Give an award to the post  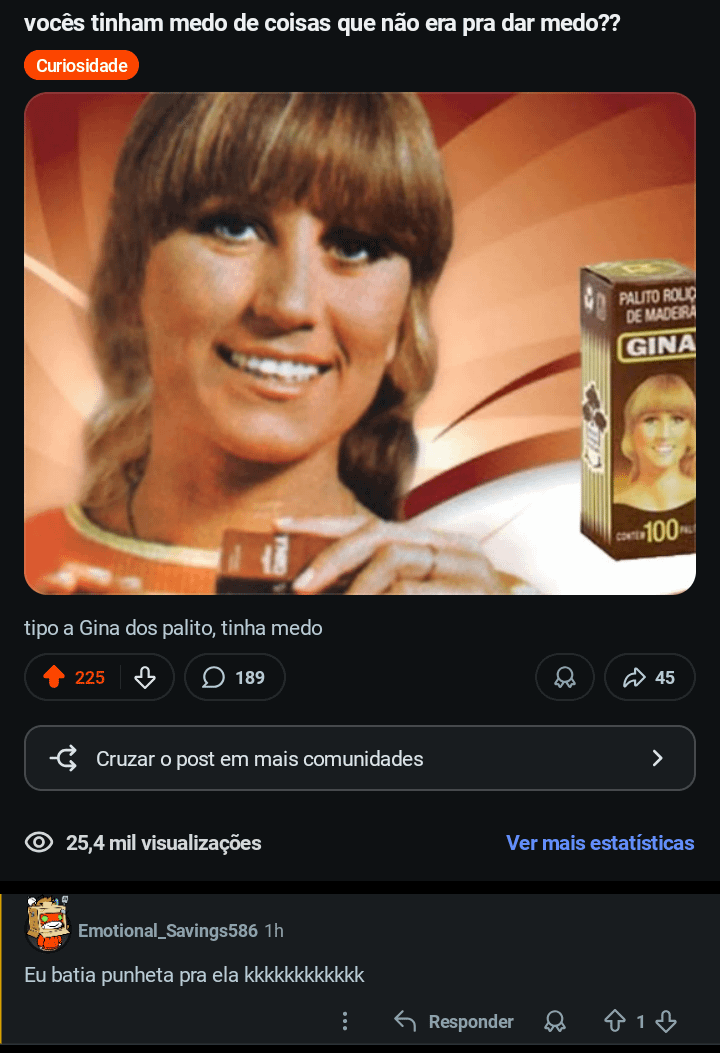[x=565, y=678]
